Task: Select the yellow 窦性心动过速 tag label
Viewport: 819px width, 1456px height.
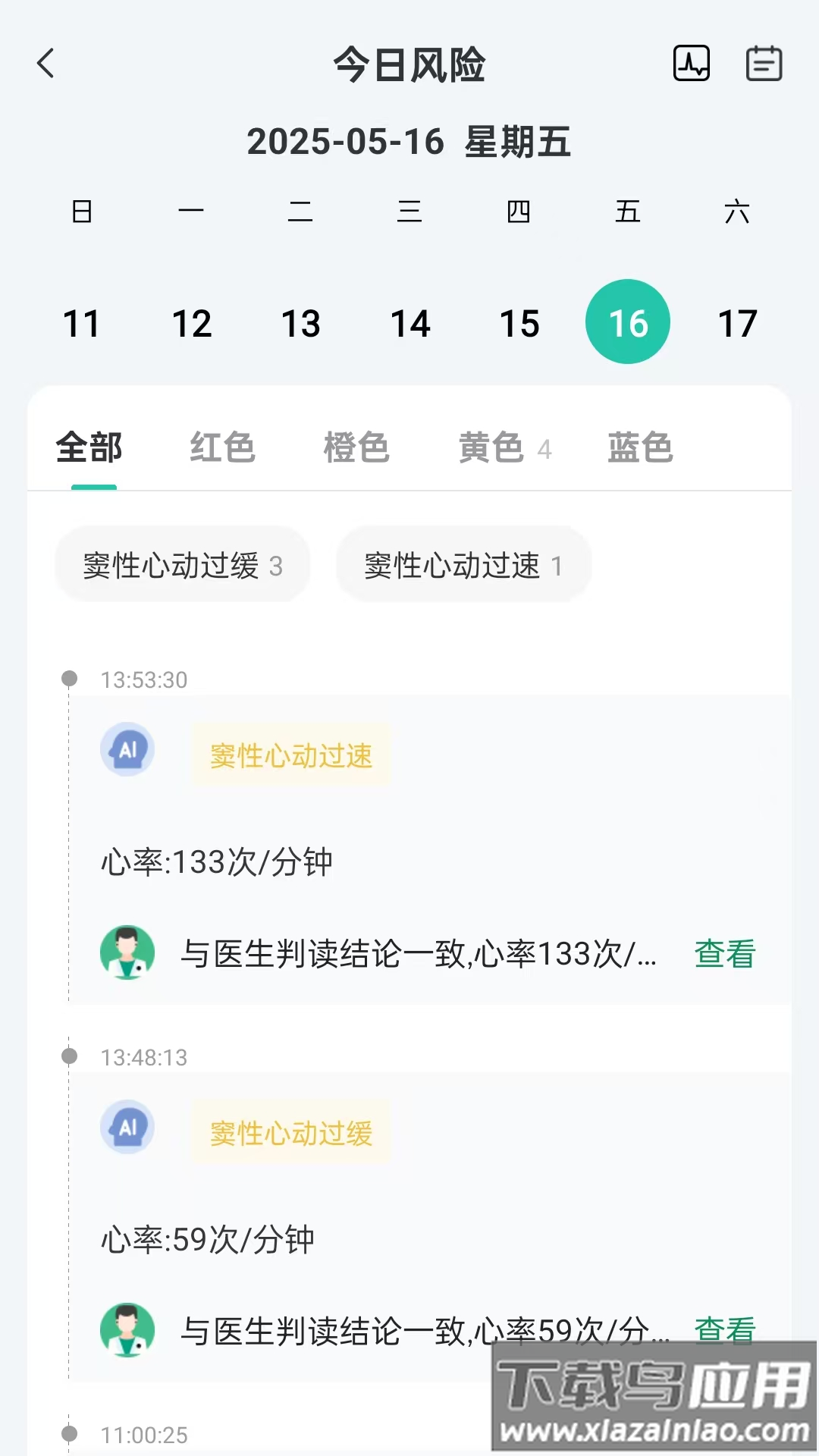Action: tap(291, 755)
